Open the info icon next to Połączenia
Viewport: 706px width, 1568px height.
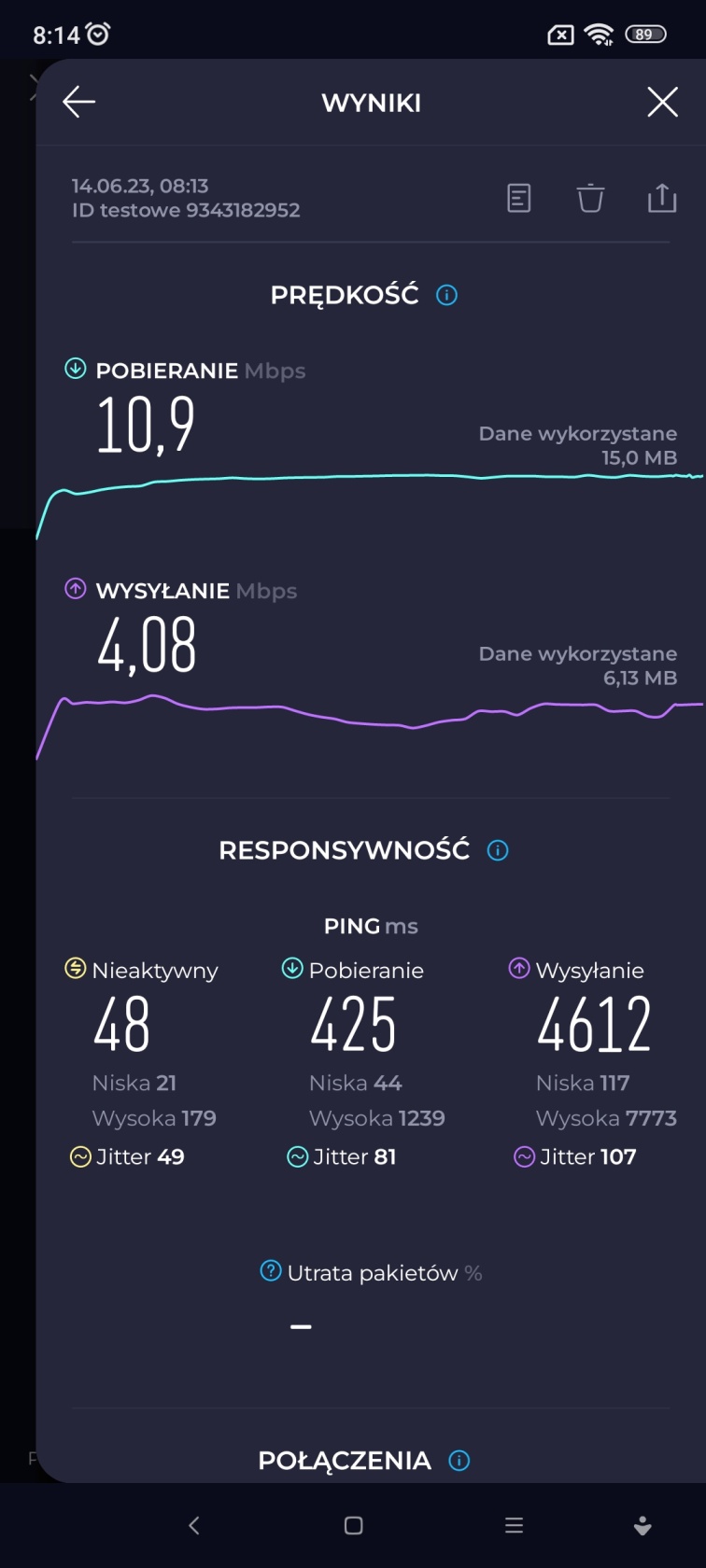point(459,1461)
